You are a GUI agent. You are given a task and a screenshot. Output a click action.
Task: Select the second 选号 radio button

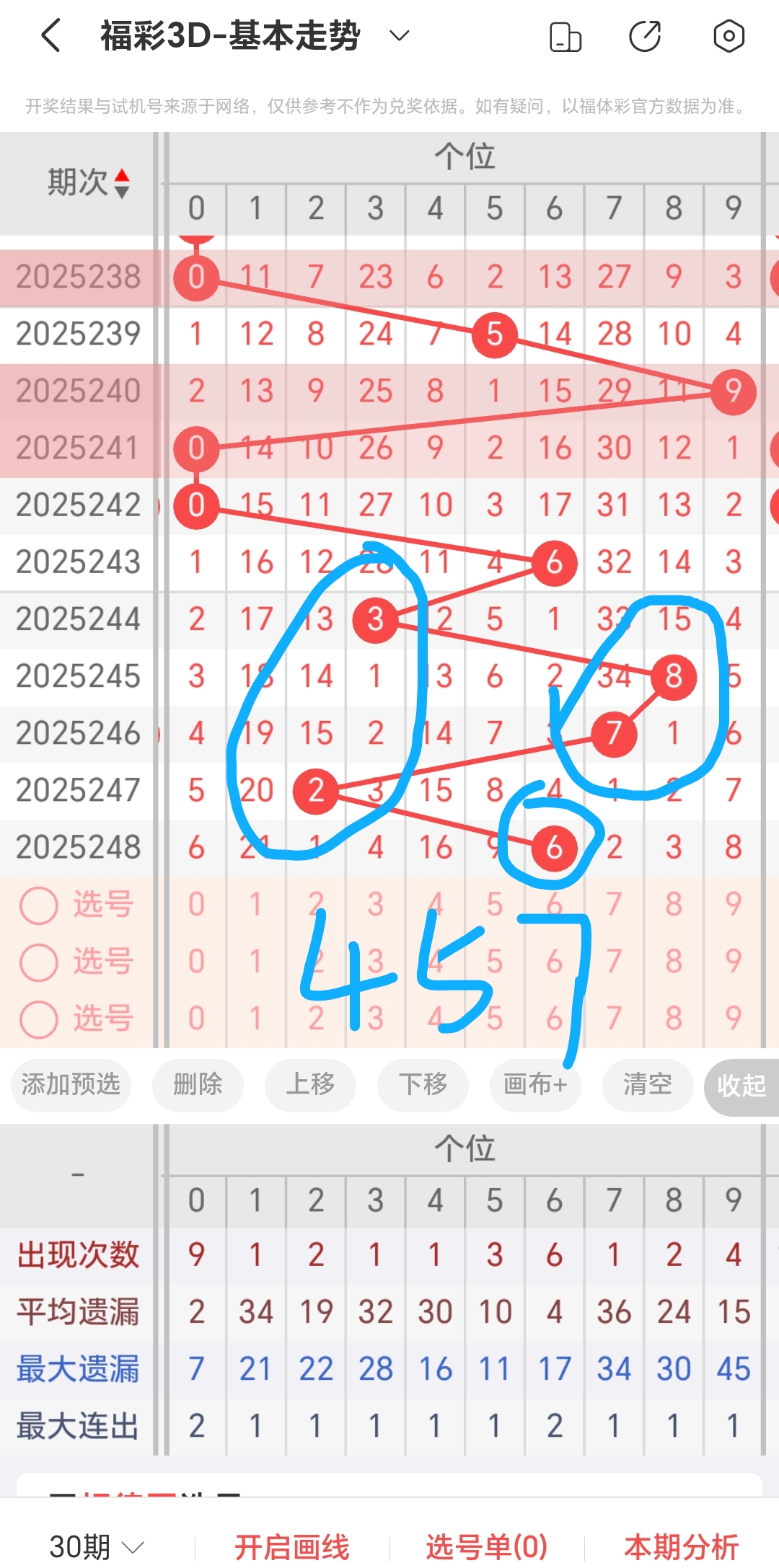pos(40,962)
